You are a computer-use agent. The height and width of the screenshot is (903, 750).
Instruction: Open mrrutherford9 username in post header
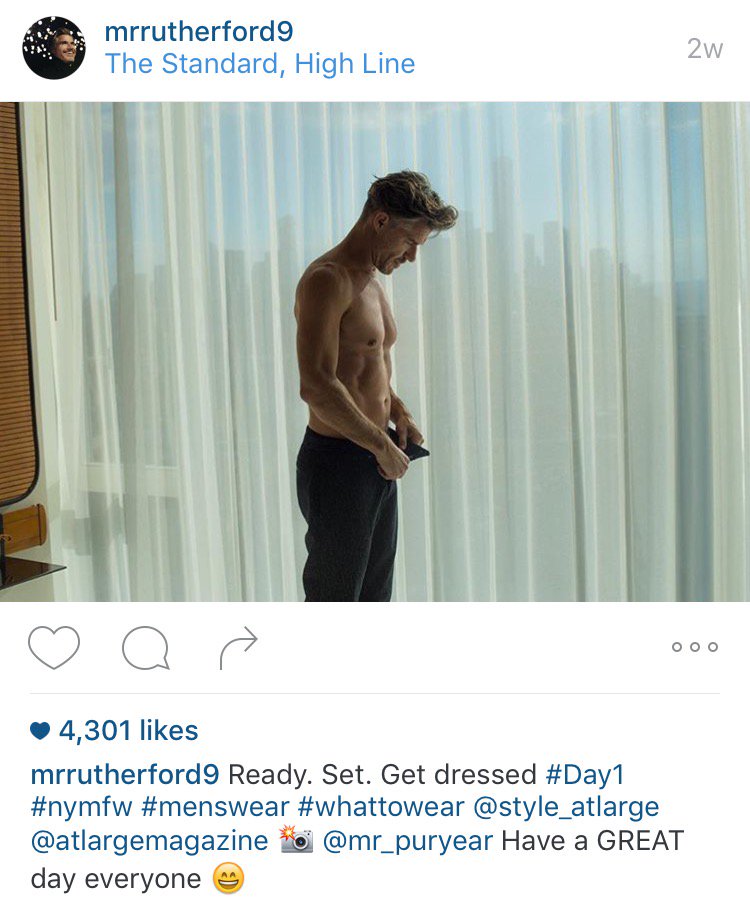[198, 31]
